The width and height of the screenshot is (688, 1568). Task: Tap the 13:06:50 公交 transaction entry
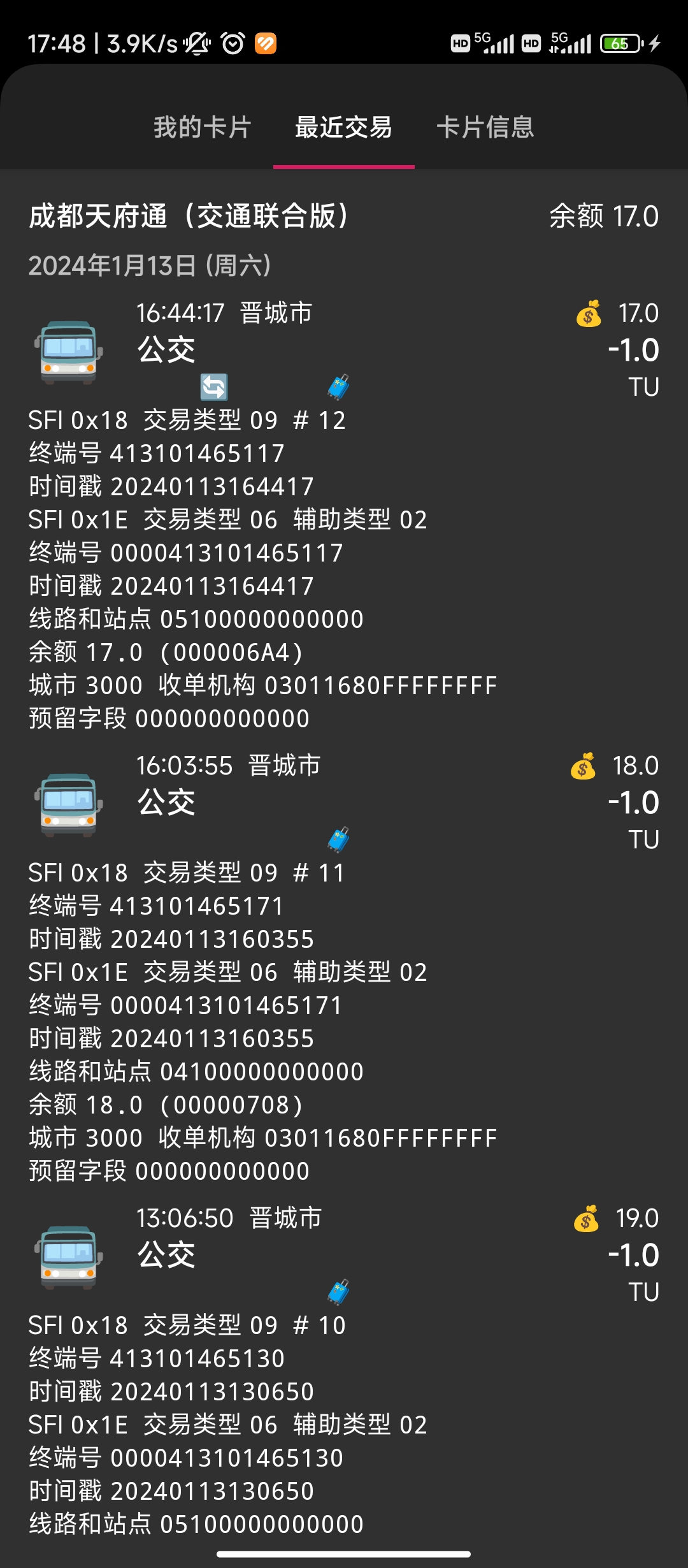[344, 1254]
